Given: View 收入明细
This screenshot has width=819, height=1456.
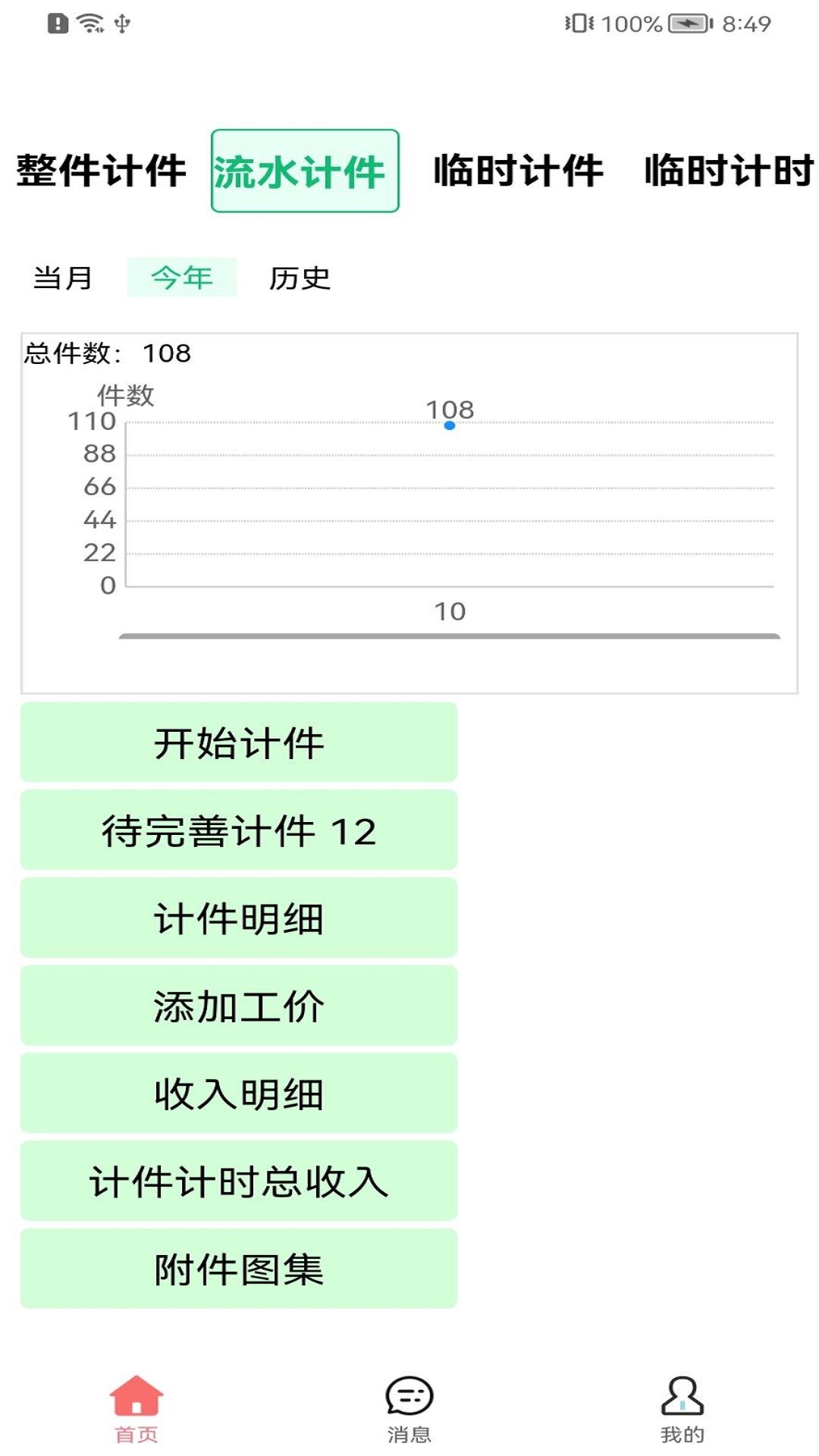Looking at the screenshot, I should (x=239, y=1094).
